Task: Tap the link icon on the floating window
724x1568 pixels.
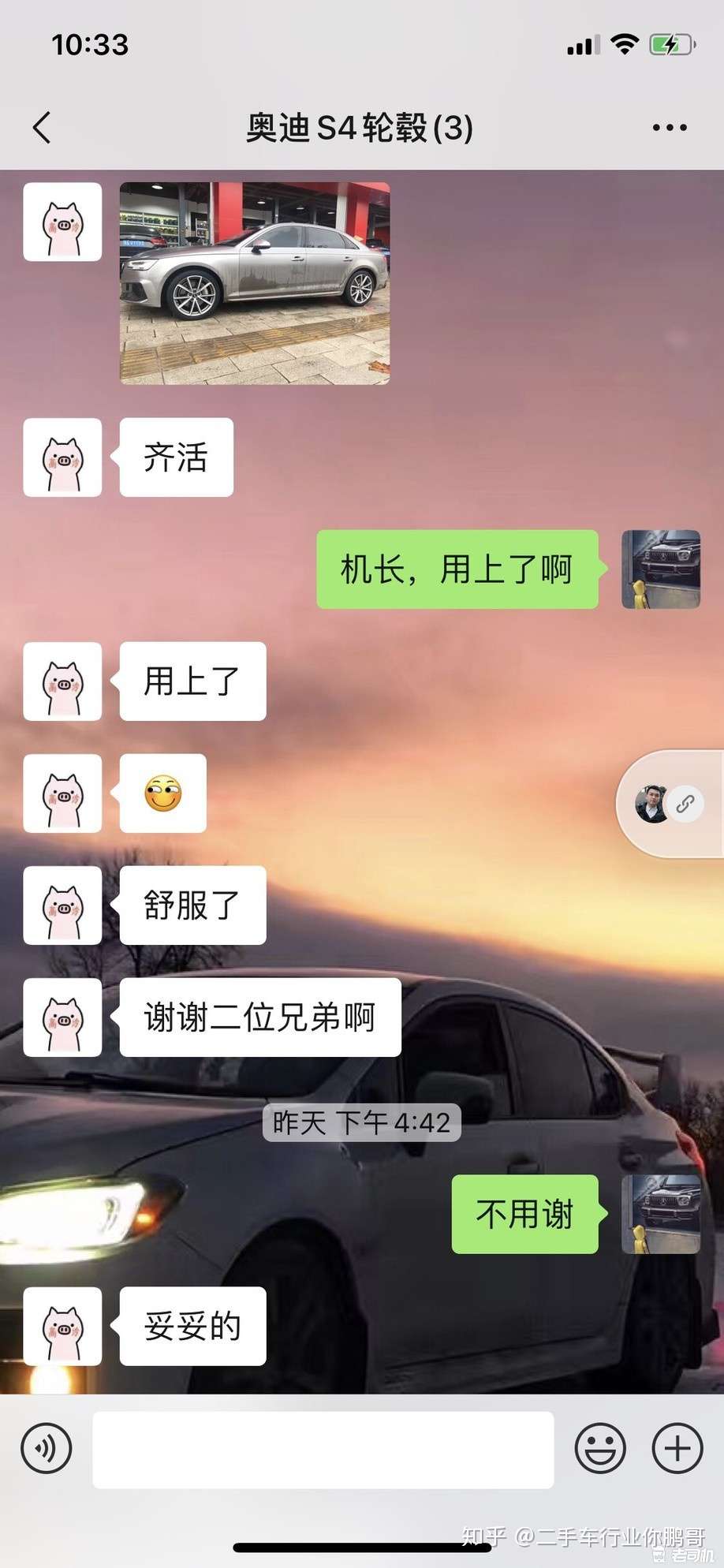Action: click(685, 802)
